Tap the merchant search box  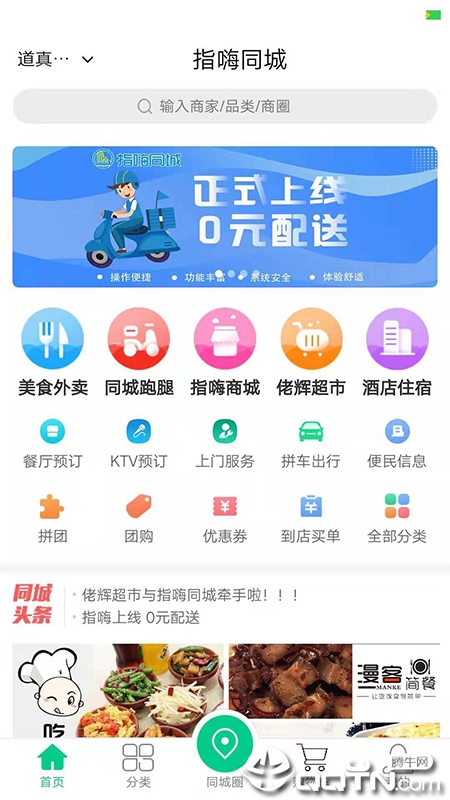[225, 106]
